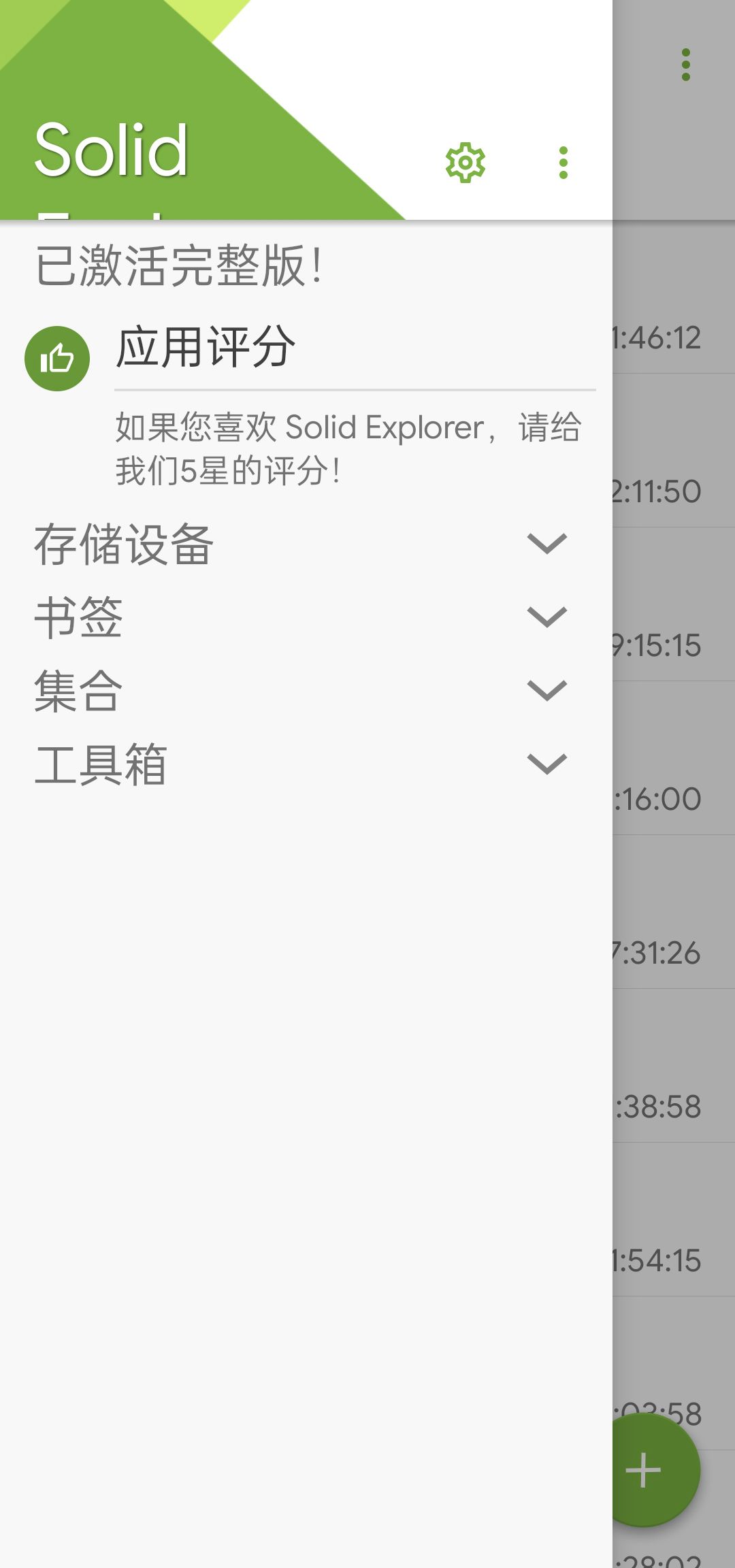
Task: Open the main screen's three-dot menu
Action: pos(686,65)
